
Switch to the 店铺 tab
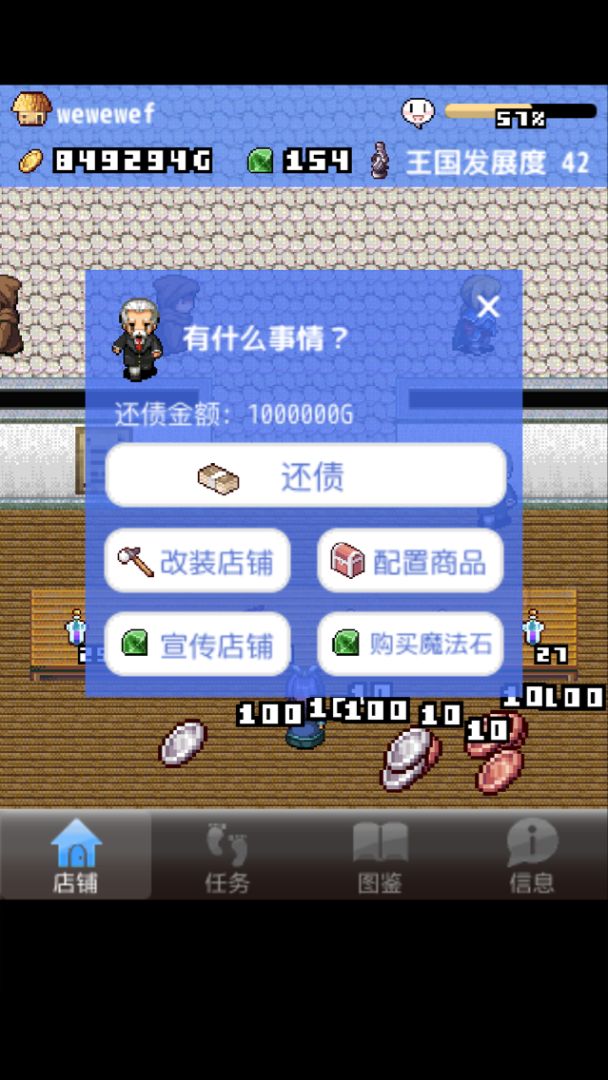(76, 855)
